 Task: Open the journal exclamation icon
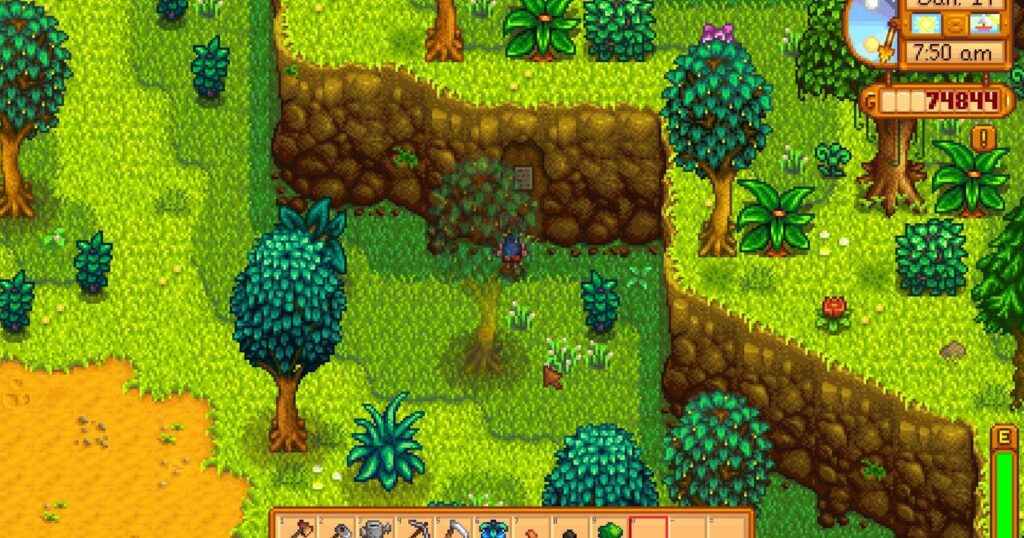coord(983,137)
